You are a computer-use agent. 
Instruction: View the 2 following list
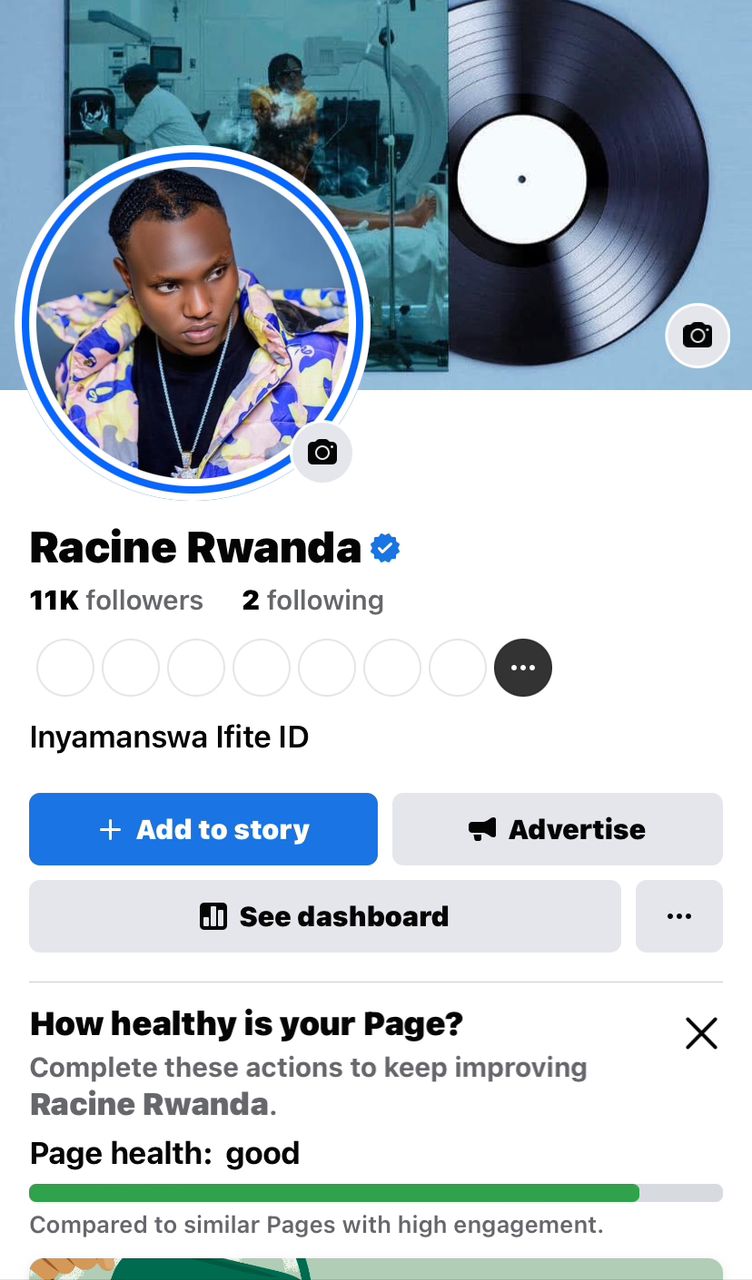point(313,600)
